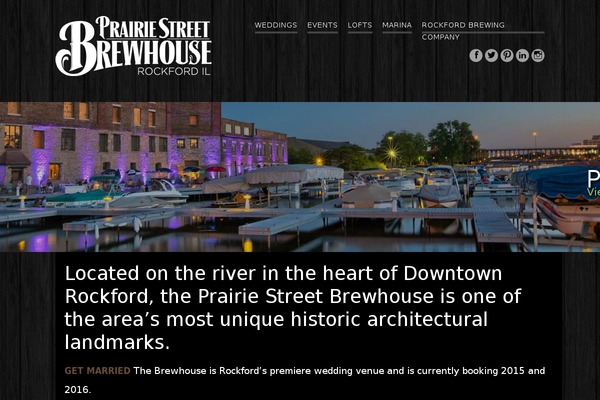Image resolution: width=600 pixels, height=400 pixels.
Task: Open the Weddings menu link
Action: coord(275,25)
